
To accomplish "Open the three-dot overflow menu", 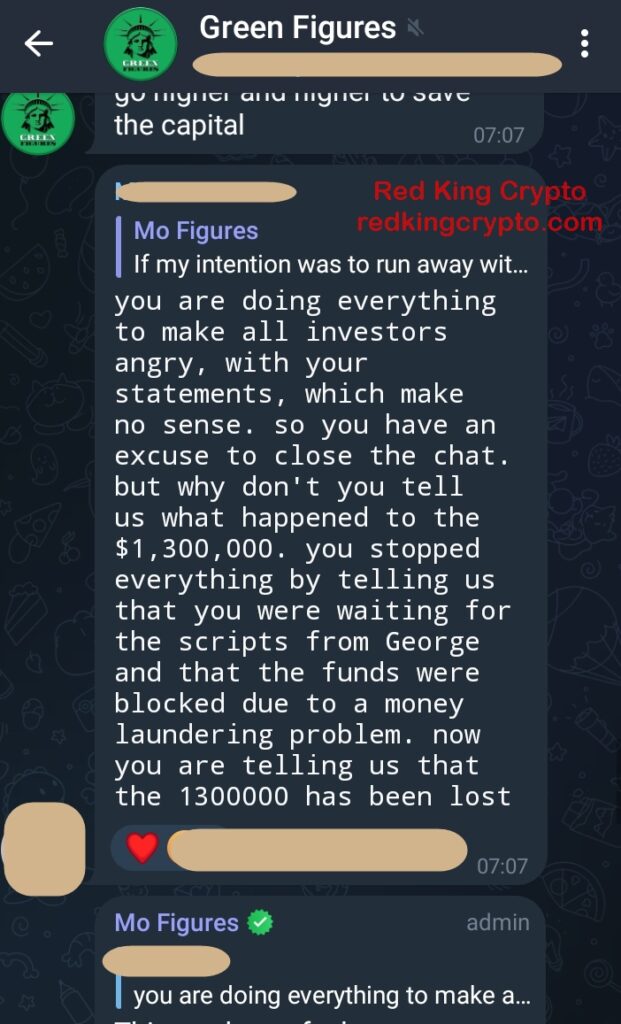I will coord(584,44).
